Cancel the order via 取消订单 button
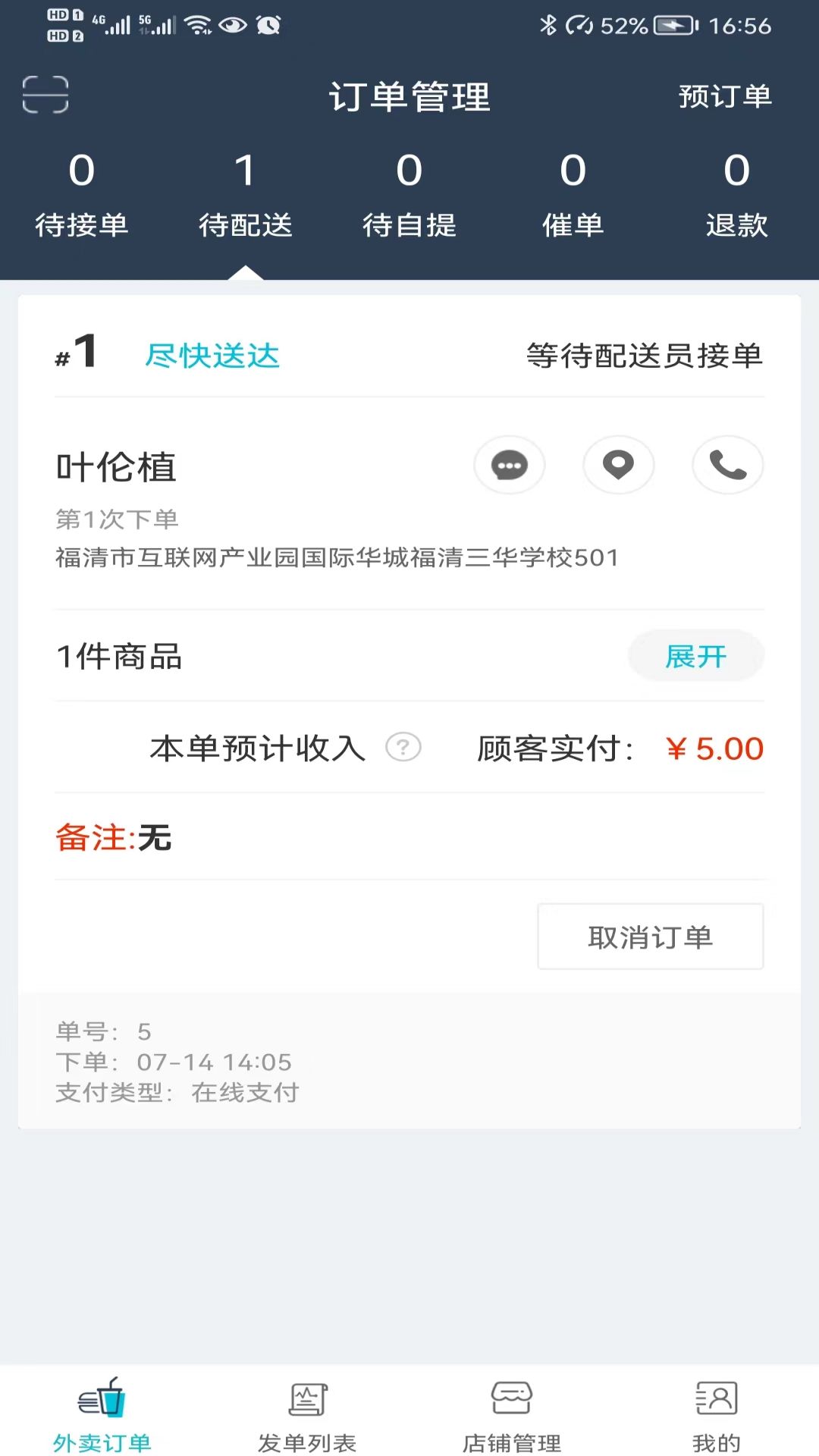Viewport: 819px width, 1456px height. (x=650, y=937)
